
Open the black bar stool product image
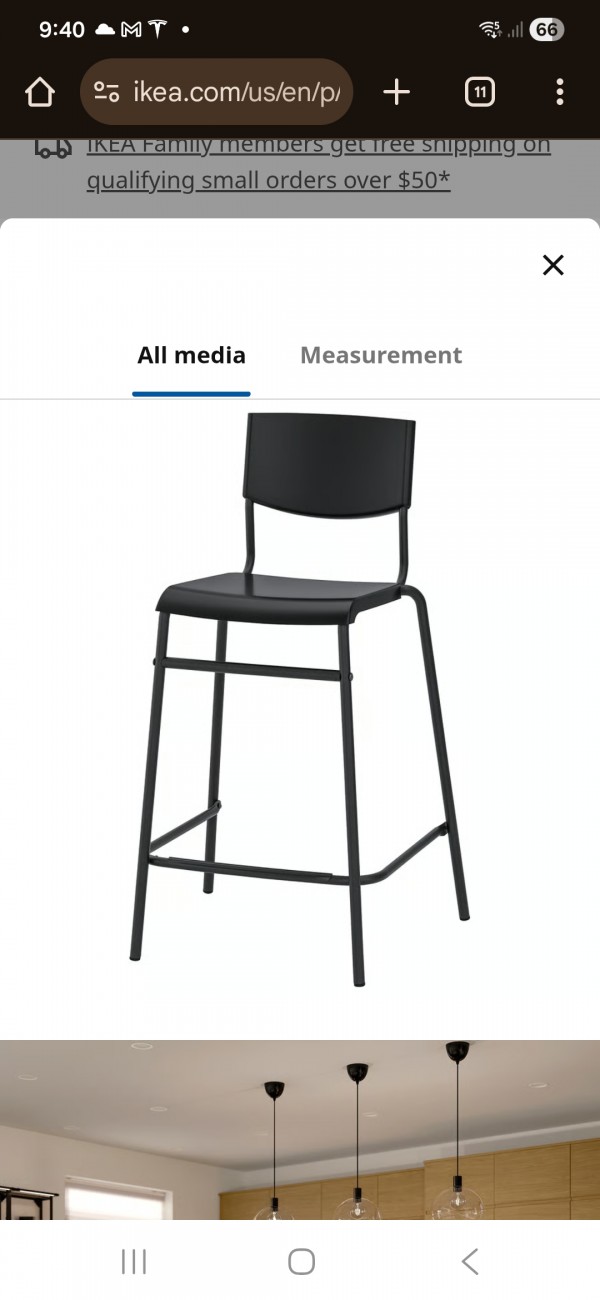[x=300, y=700]
